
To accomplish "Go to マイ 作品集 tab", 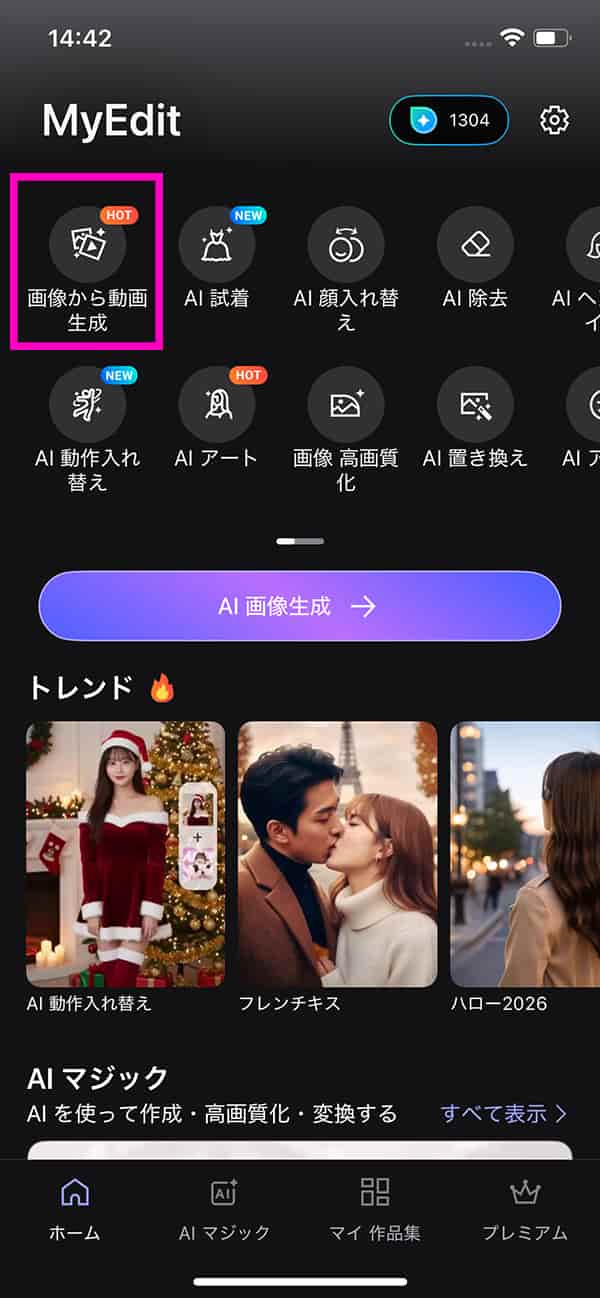I will [375, 1208].
